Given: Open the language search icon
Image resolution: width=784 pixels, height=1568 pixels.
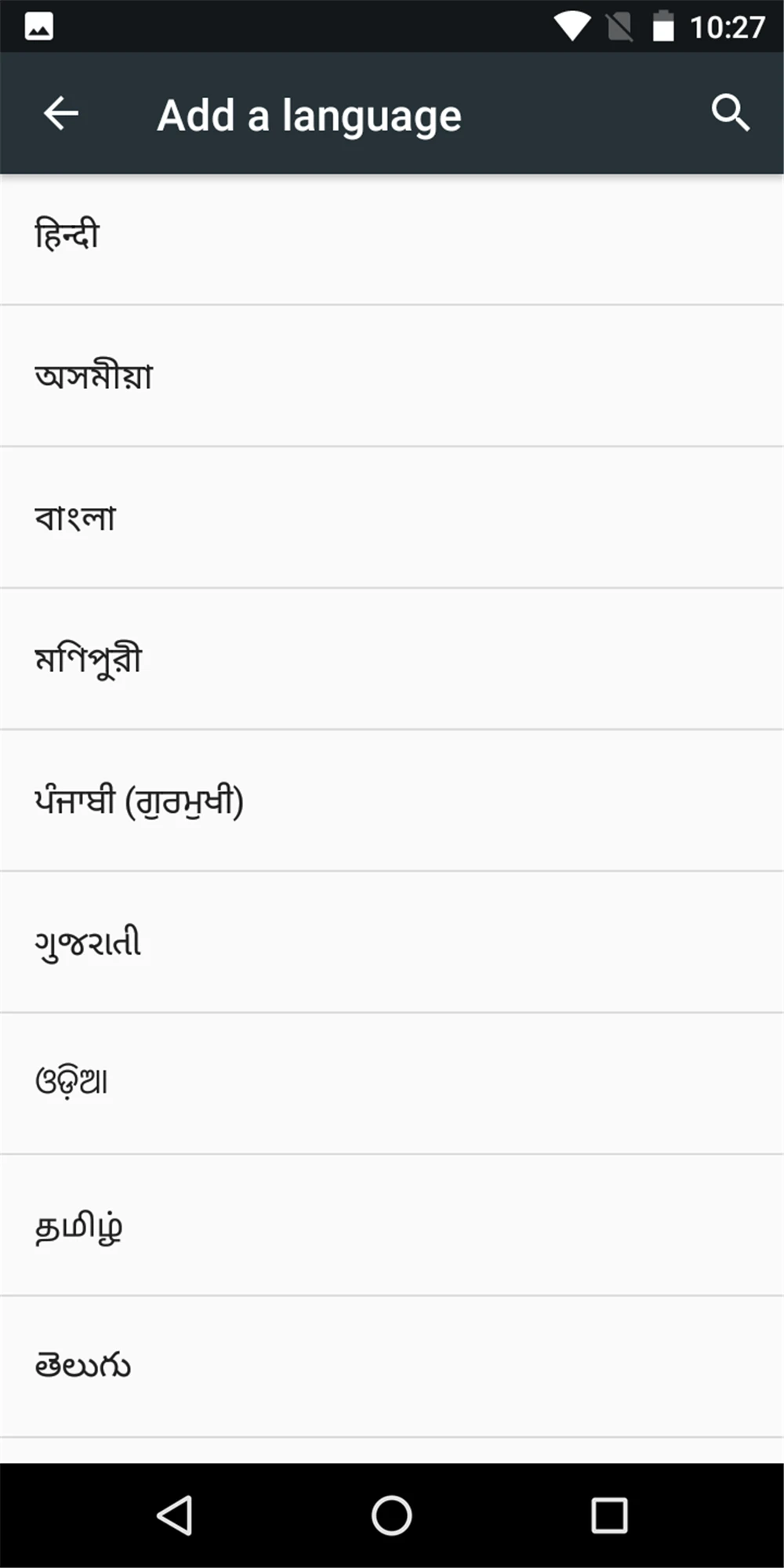Looking at the screenshot, I should [x=730, y=114].
